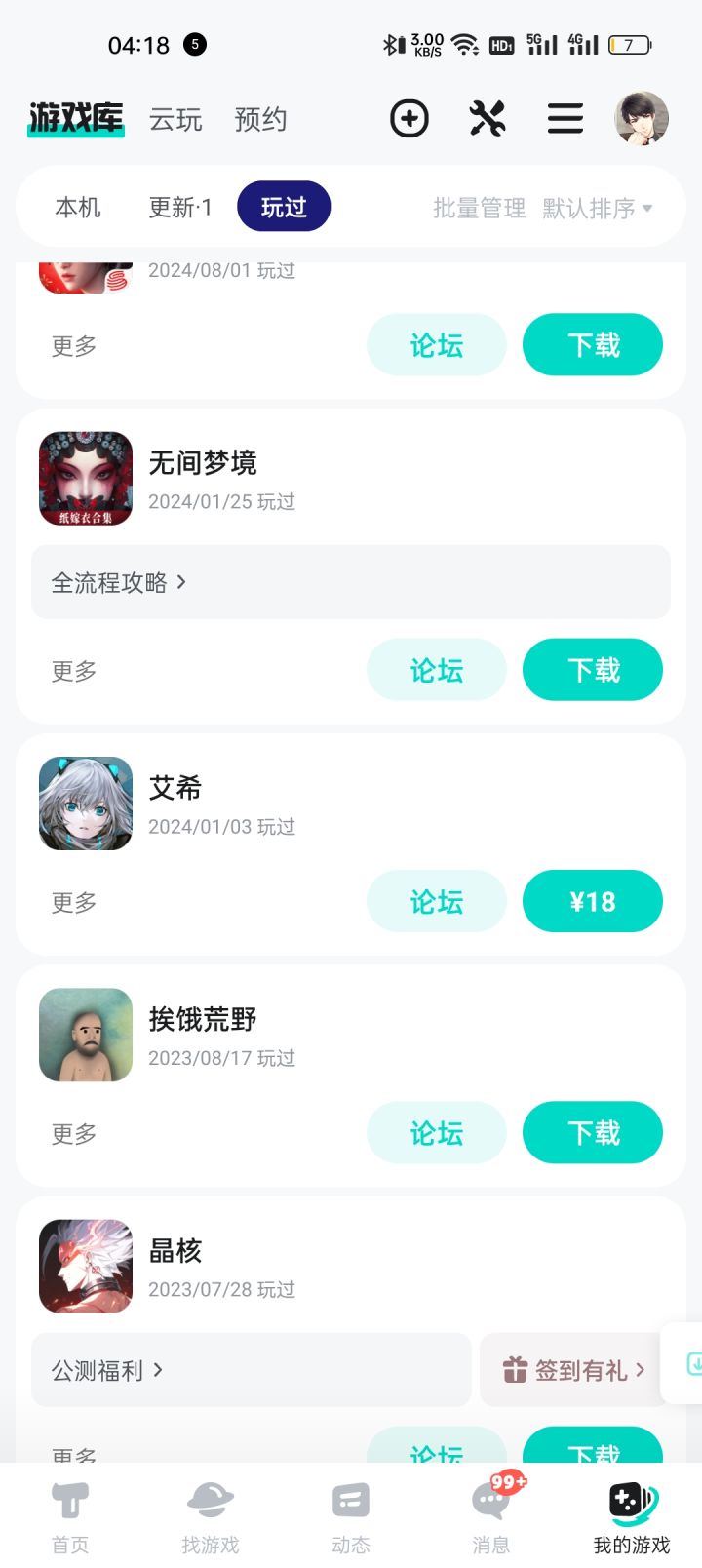Open the hamburger menu
Viewport: 702px width, 1568px height.
click(x=565, y=119)
